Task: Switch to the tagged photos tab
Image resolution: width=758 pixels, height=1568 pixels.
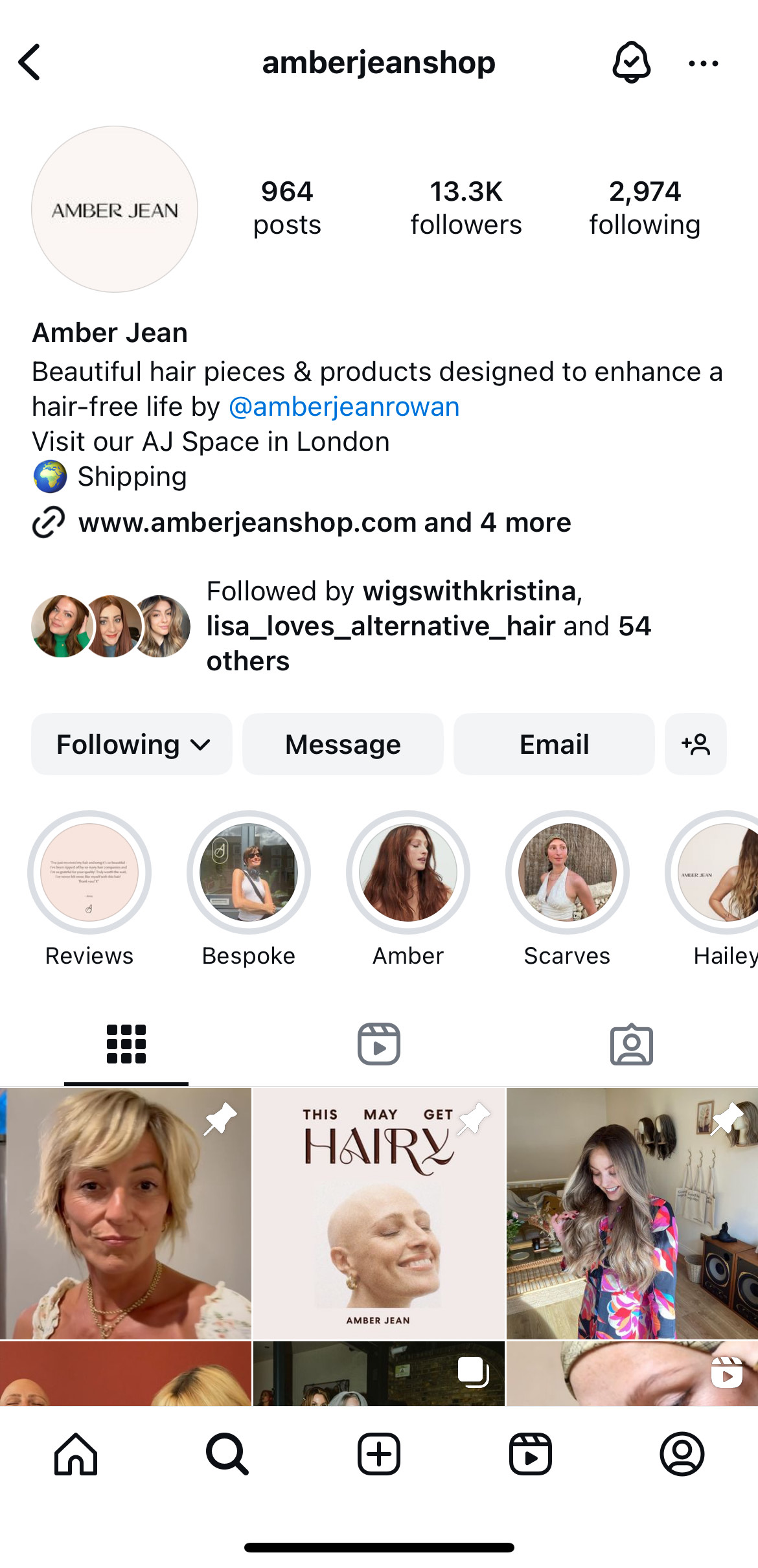Action: pyautogui.click(x=631, y=1044)
